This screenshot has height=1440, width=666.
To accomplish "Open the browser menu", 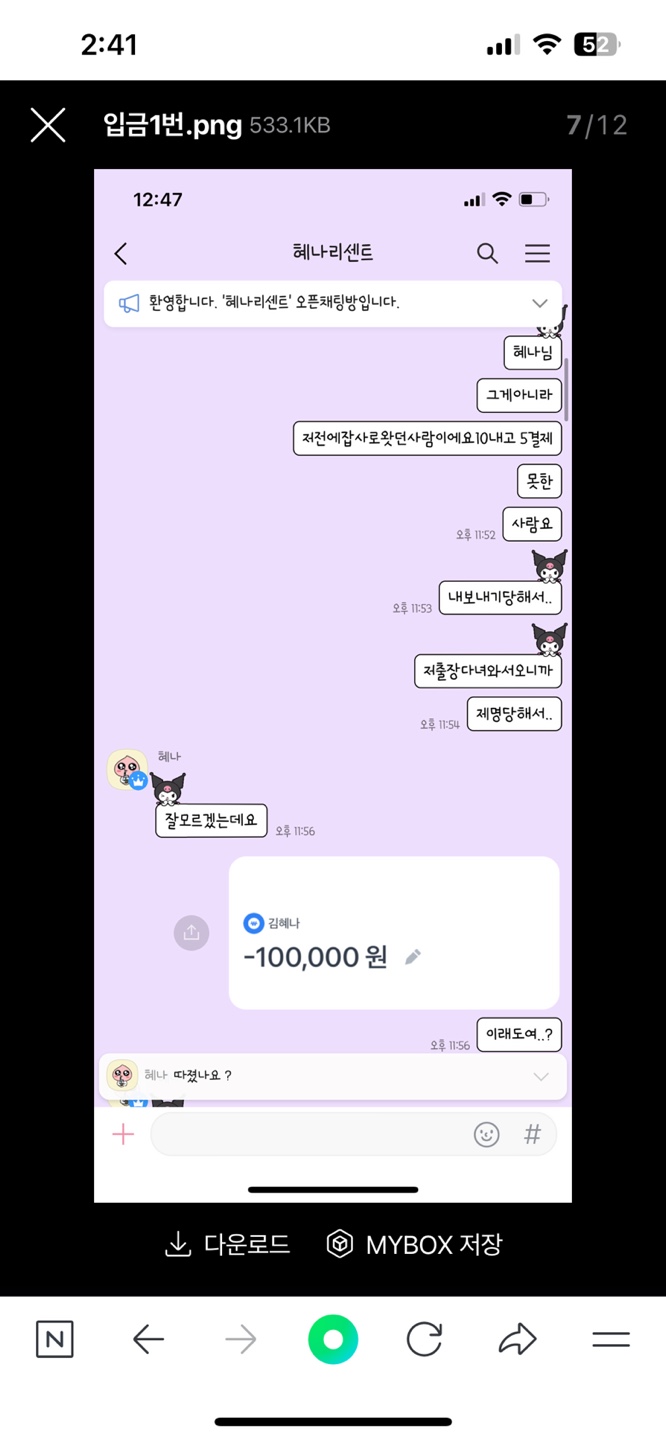I will click(x=610, y=1340).
